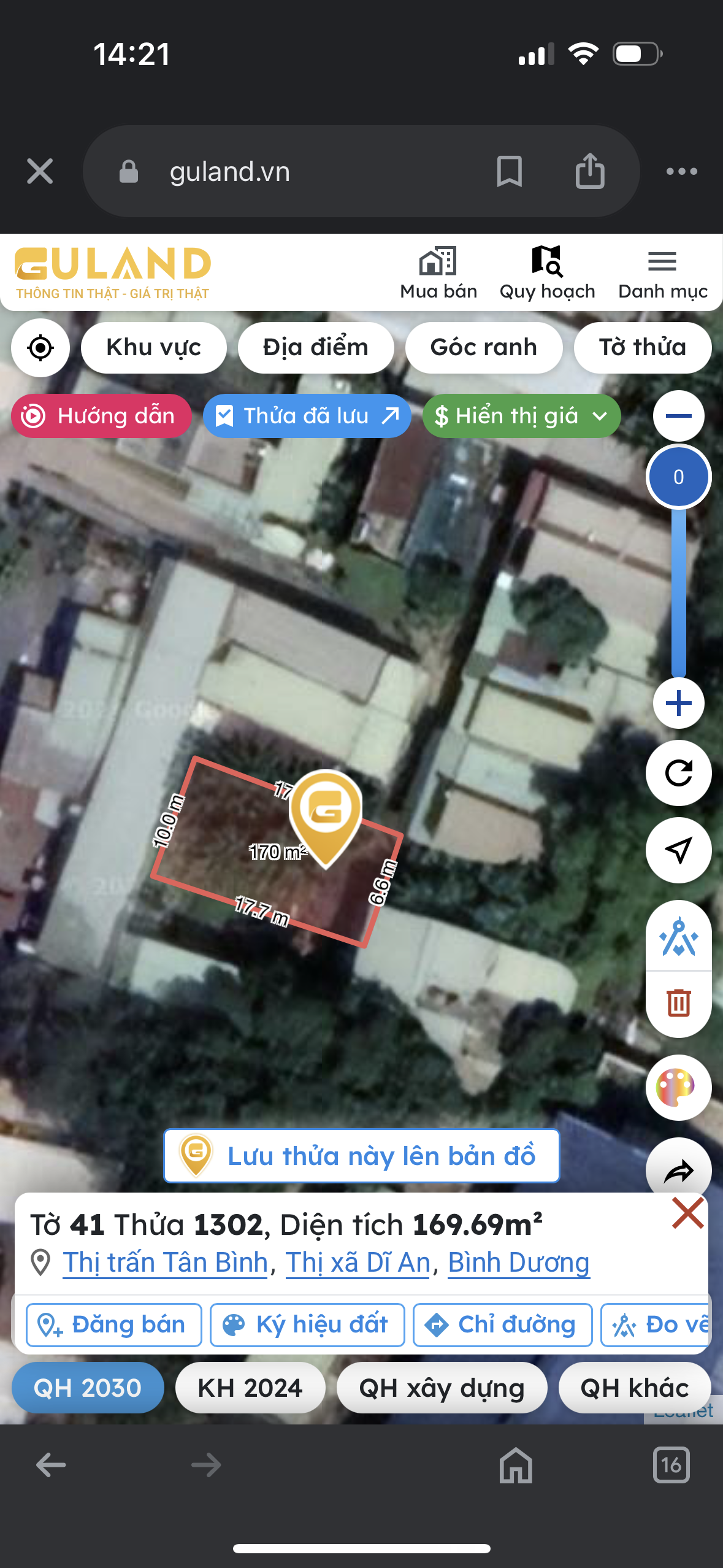Screen dimensions: 723x1568
Task: Open the Danh mục menu
Action: (662, 272)
